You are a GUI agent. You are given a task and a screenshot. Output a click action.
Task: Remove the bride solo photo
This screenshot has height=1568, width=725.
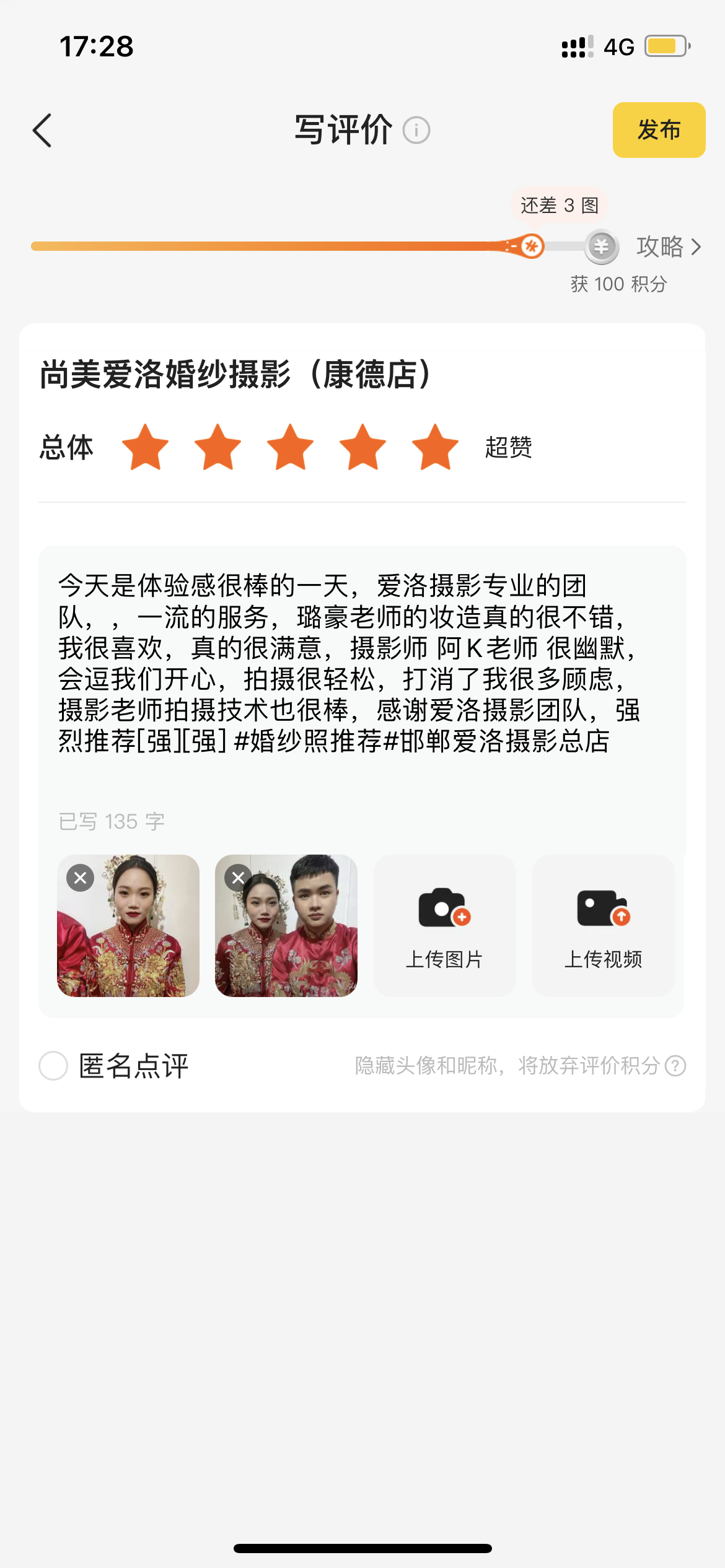pos(81,878)
